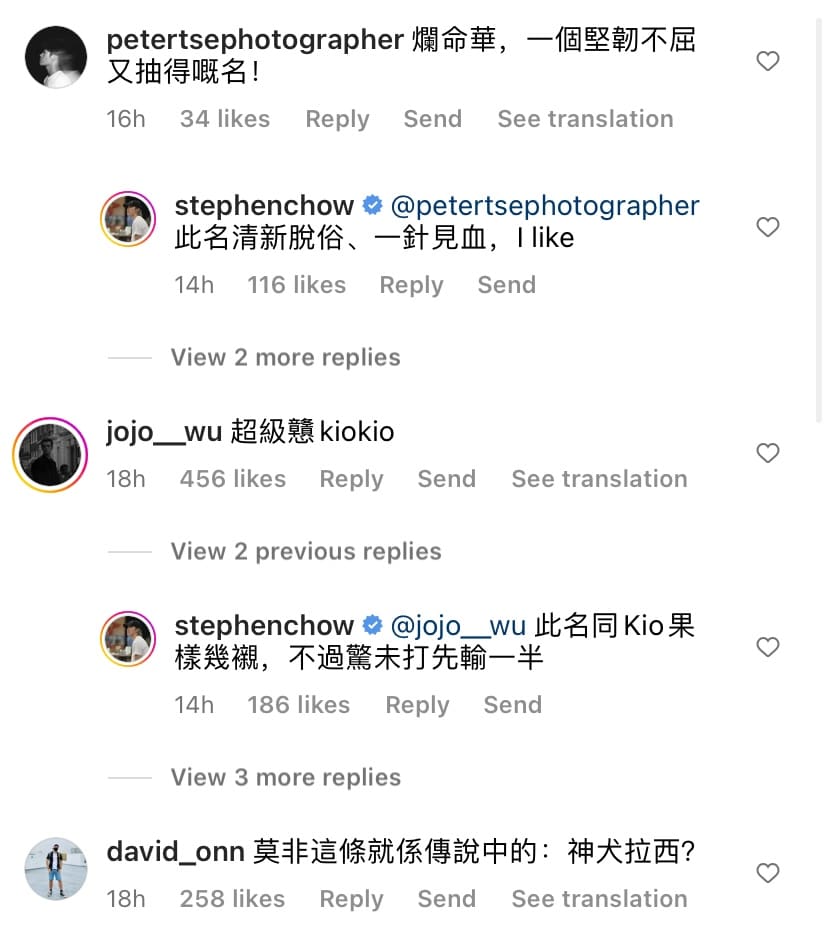Open david_onn's profile username
Viewport: 828px width, 945px height.
(x=175, y=852)
